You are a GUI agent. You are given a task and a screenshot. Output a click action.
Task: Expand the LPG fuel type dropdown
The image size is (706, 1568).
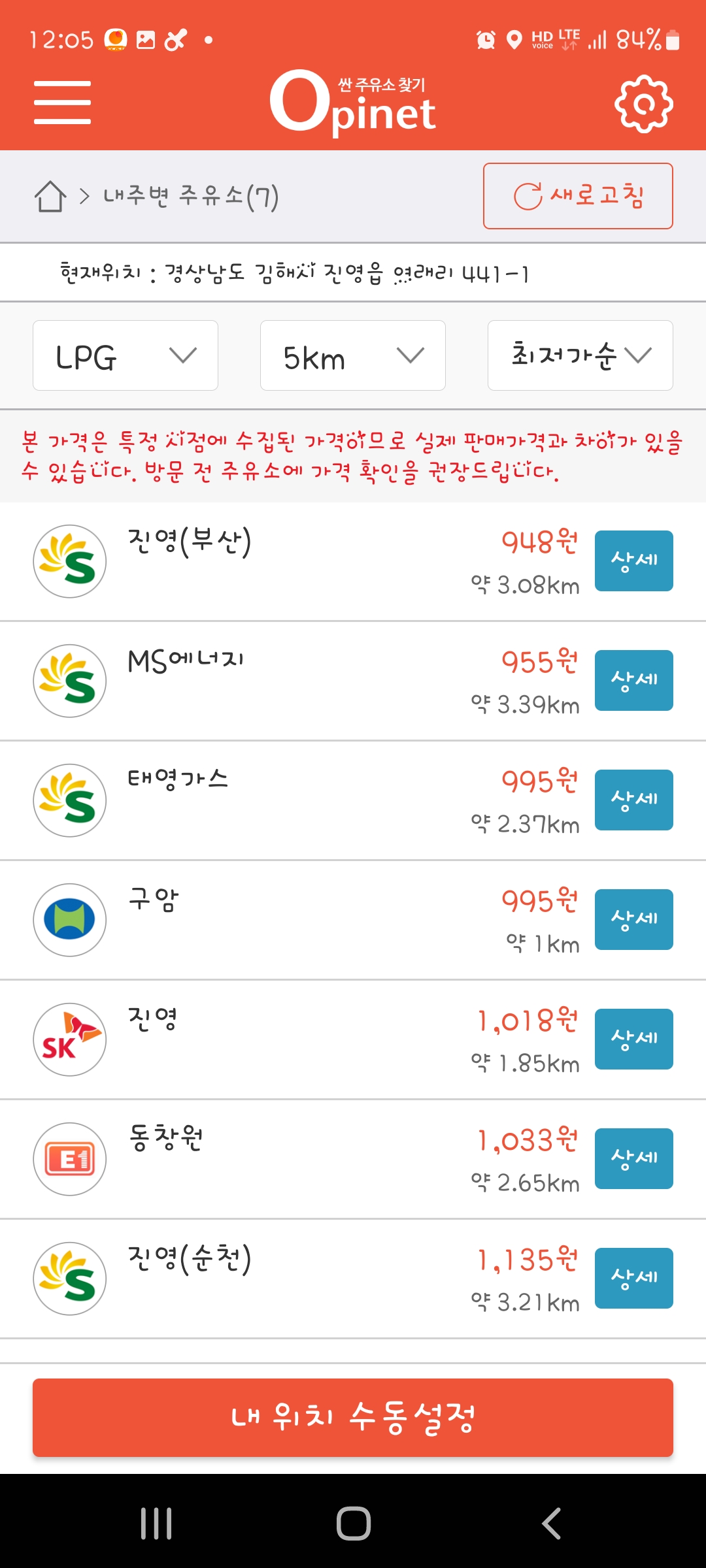[126, 355]
